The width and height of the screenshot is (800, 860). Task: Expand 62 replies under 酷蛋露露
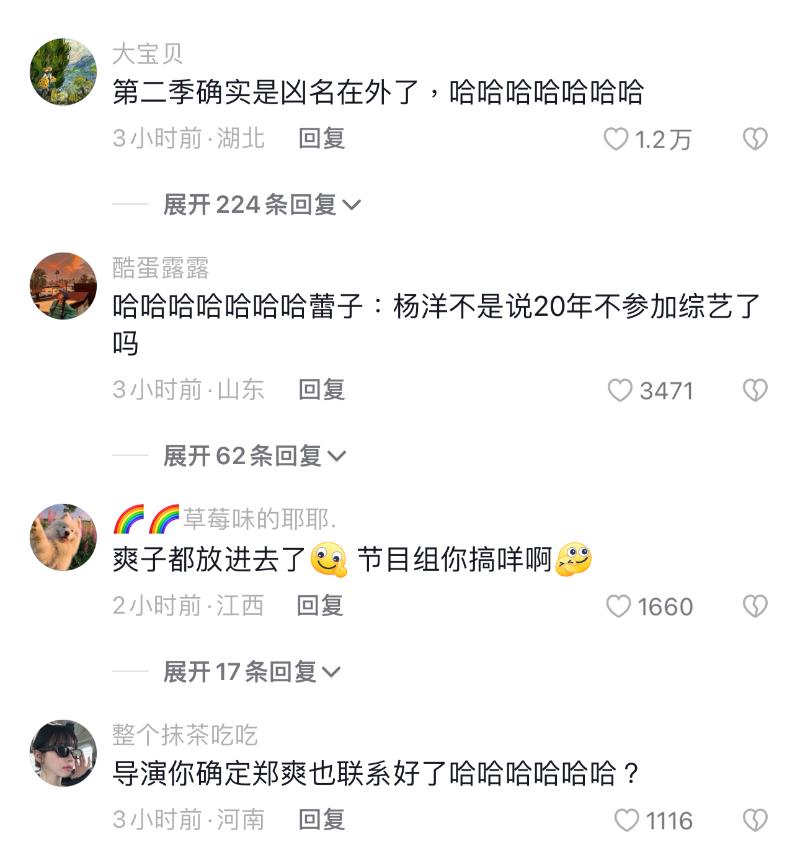[x=254, y=456]
